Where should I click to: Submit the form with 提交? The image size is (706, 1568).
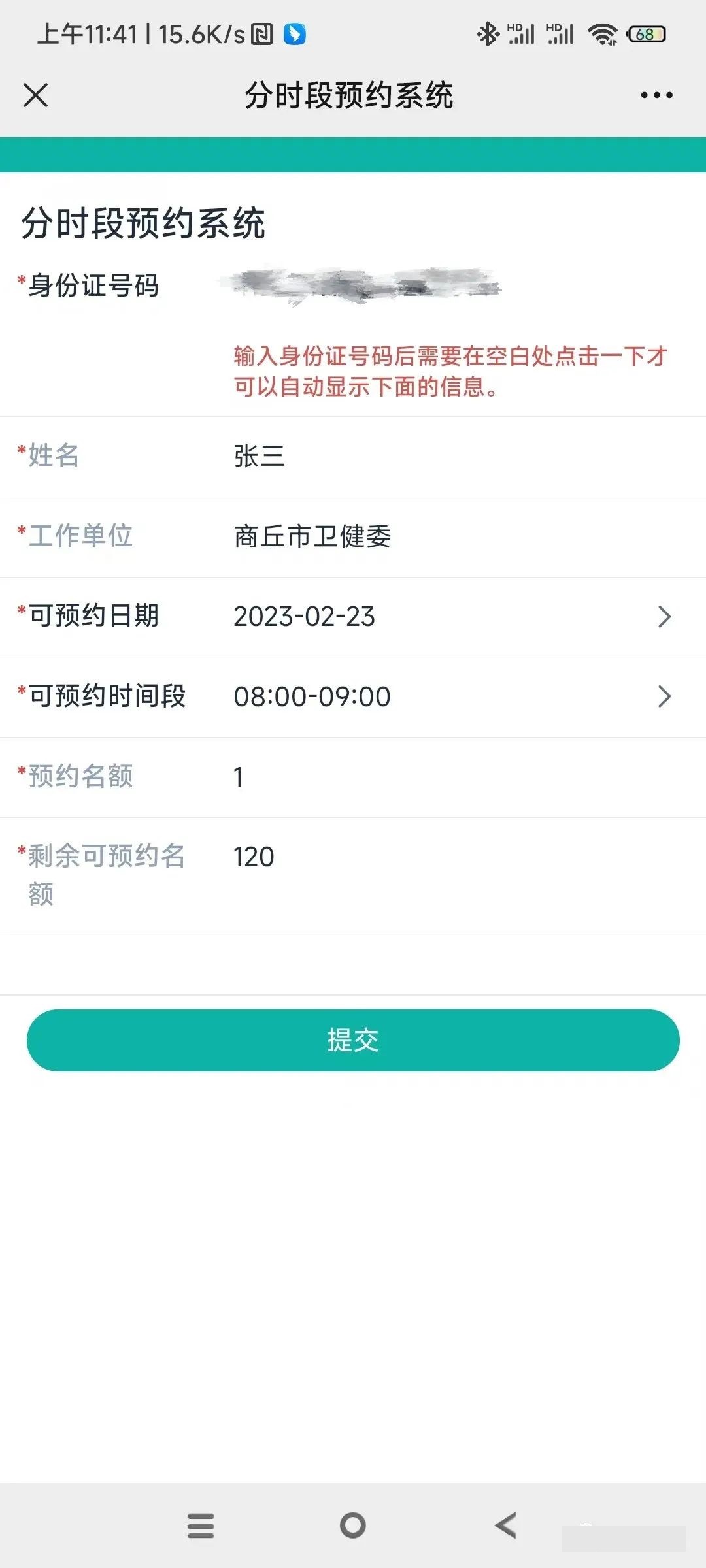click(x=353, y=1040)
